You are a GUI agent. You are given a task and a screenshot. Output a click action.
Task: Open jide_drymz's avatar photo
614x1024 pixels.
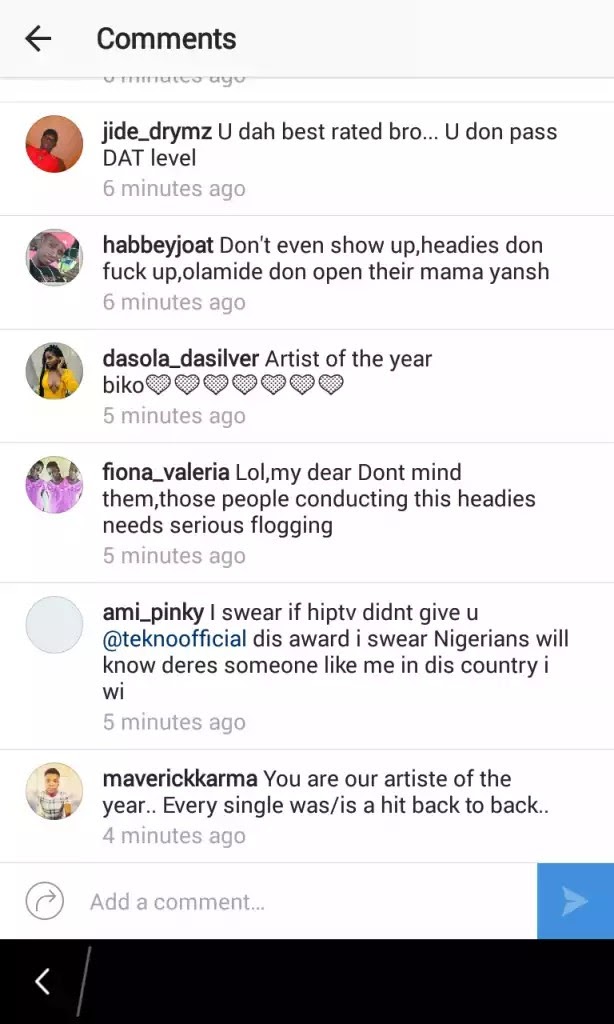[x=54, y=144]
